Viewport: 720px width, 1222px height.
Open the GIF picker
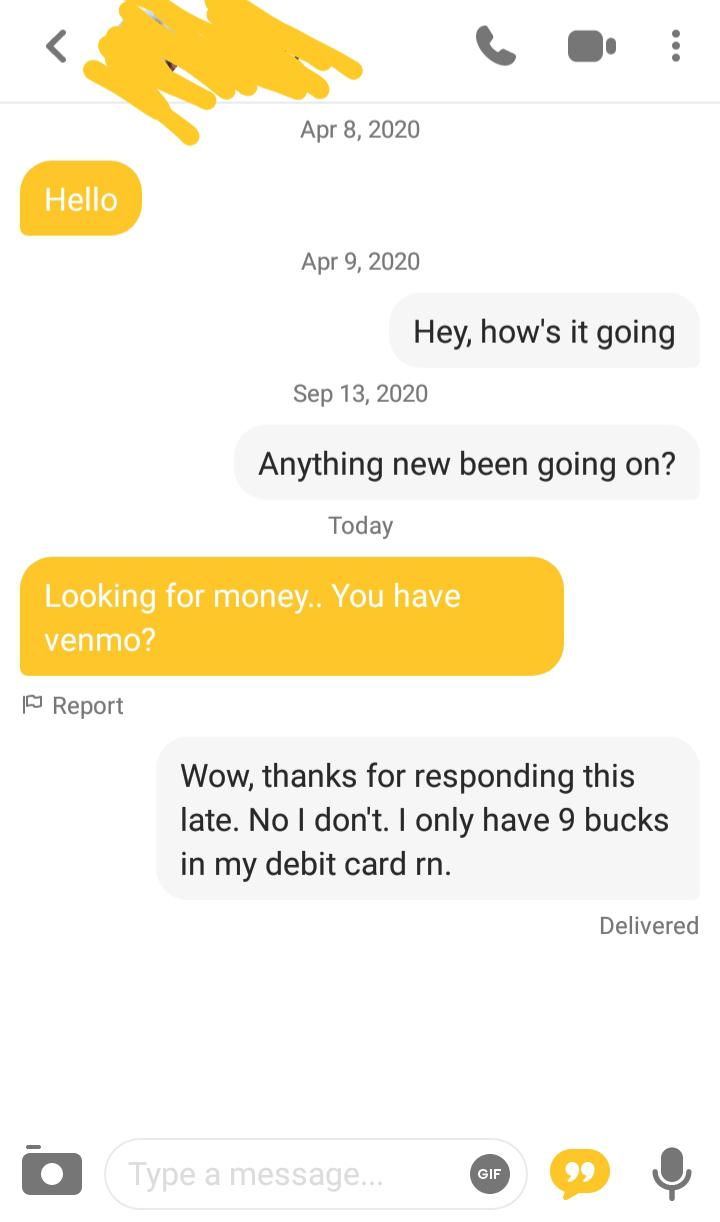(489, 1173)
